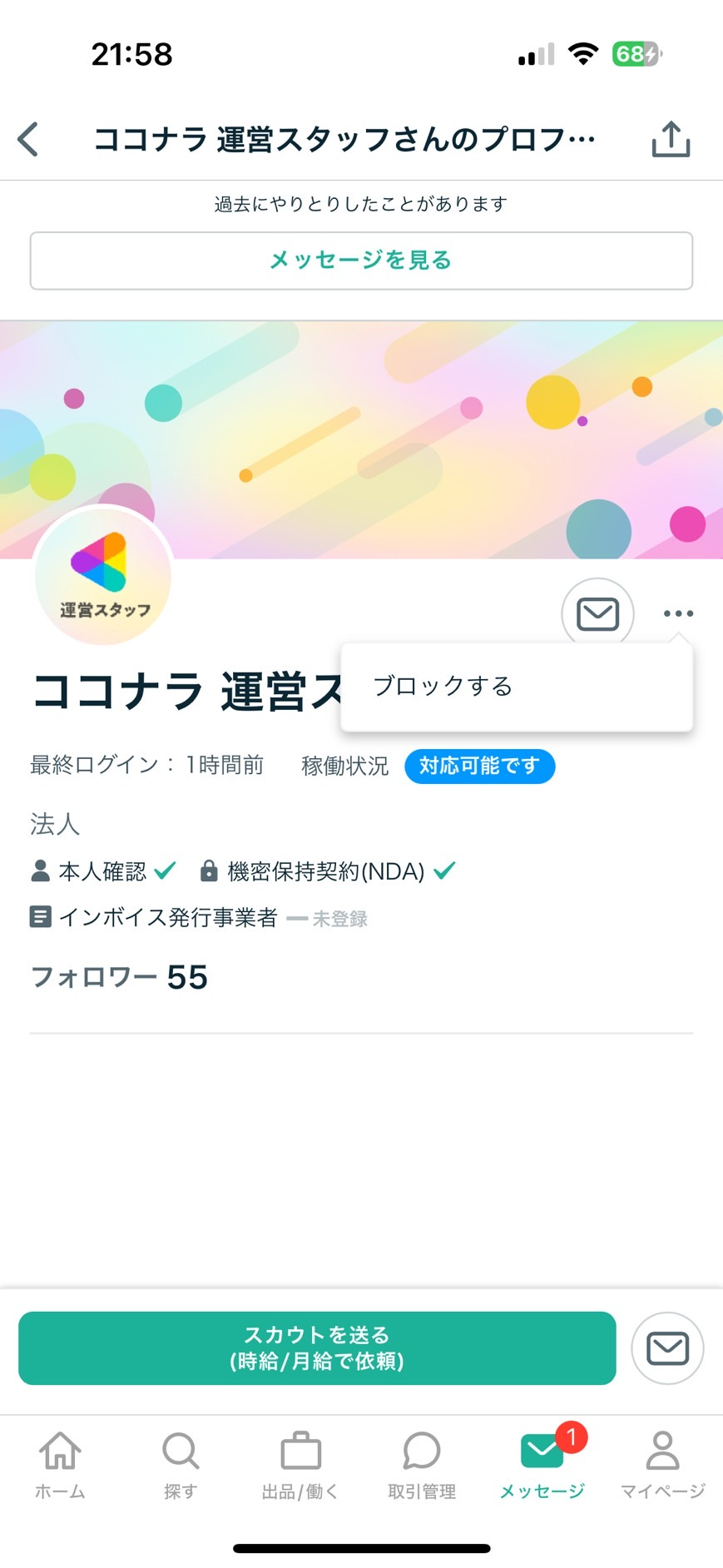Tap the back chevron to leave profile

(x=28, y=139)
